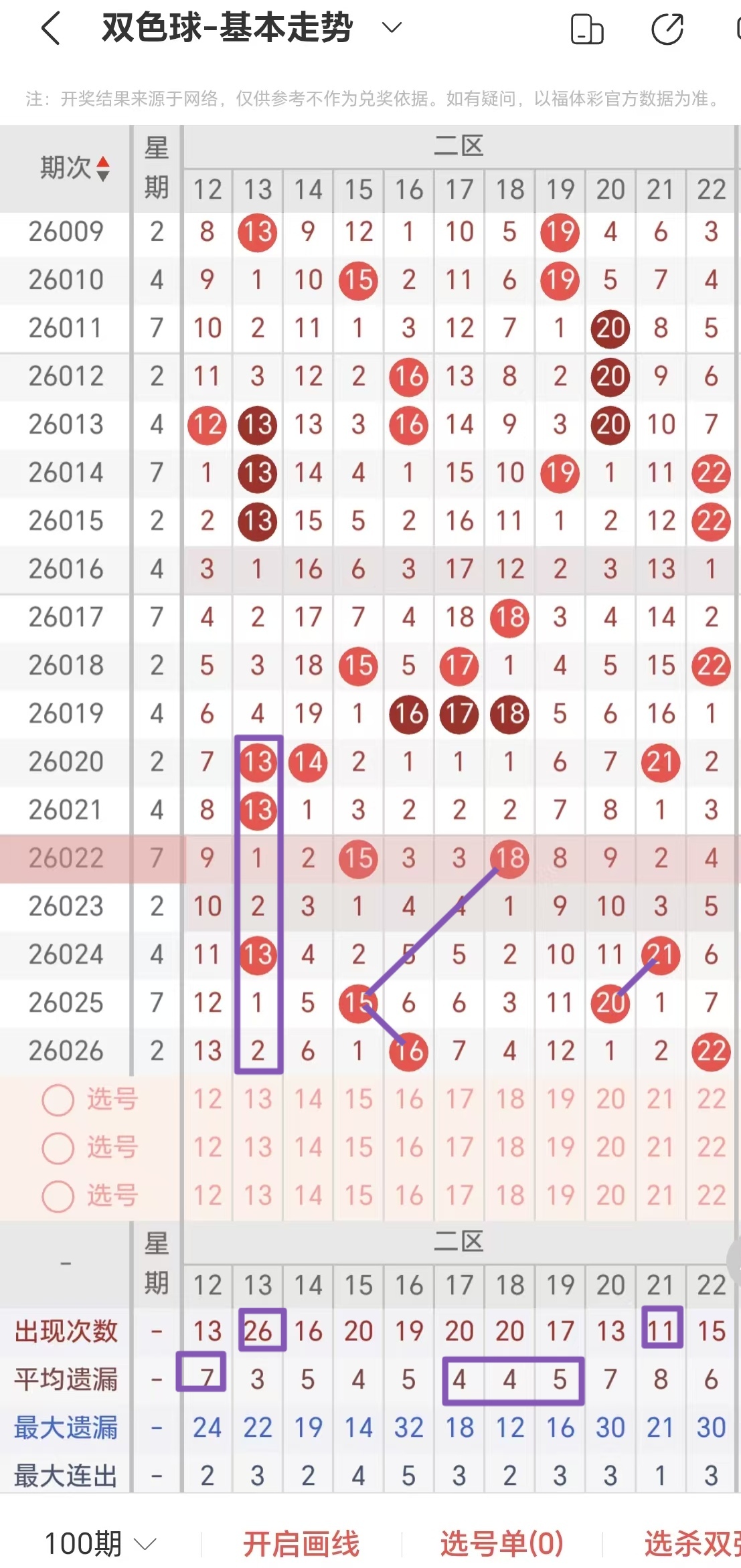The image size is (741, 1568).
Task: Select the topmost 选号 radio button
Action: coord(58,1100)
